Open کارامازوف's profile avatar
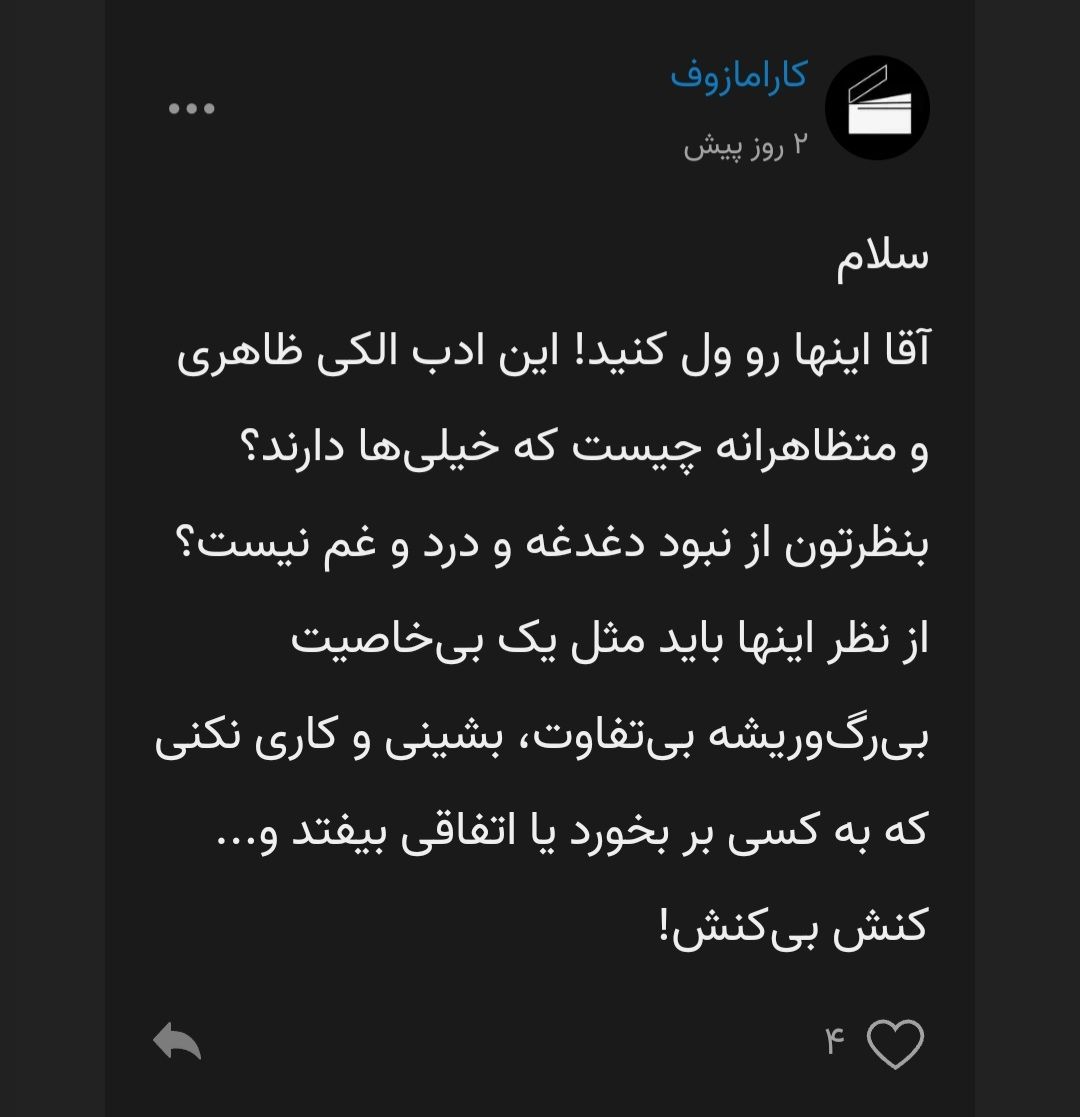The height and width of the screenshot is (1117, 1080). click(x=878, y=108)
